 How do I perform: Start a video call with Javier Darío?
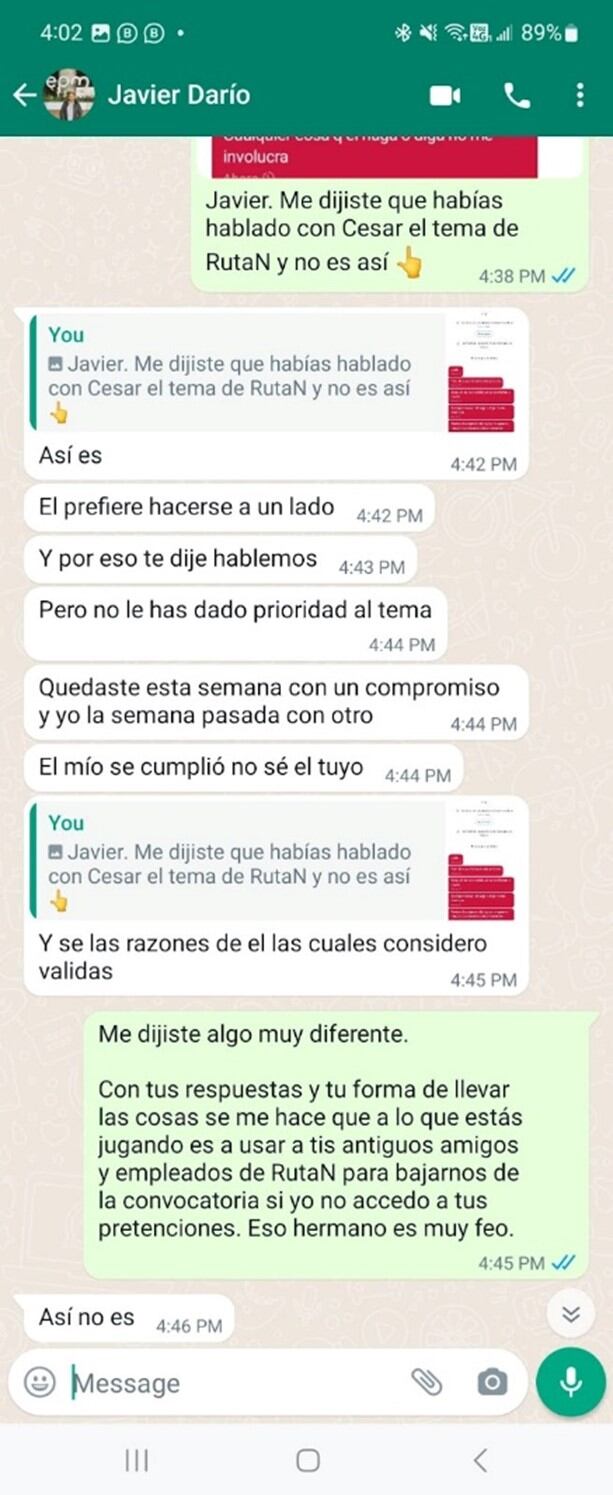445,95
